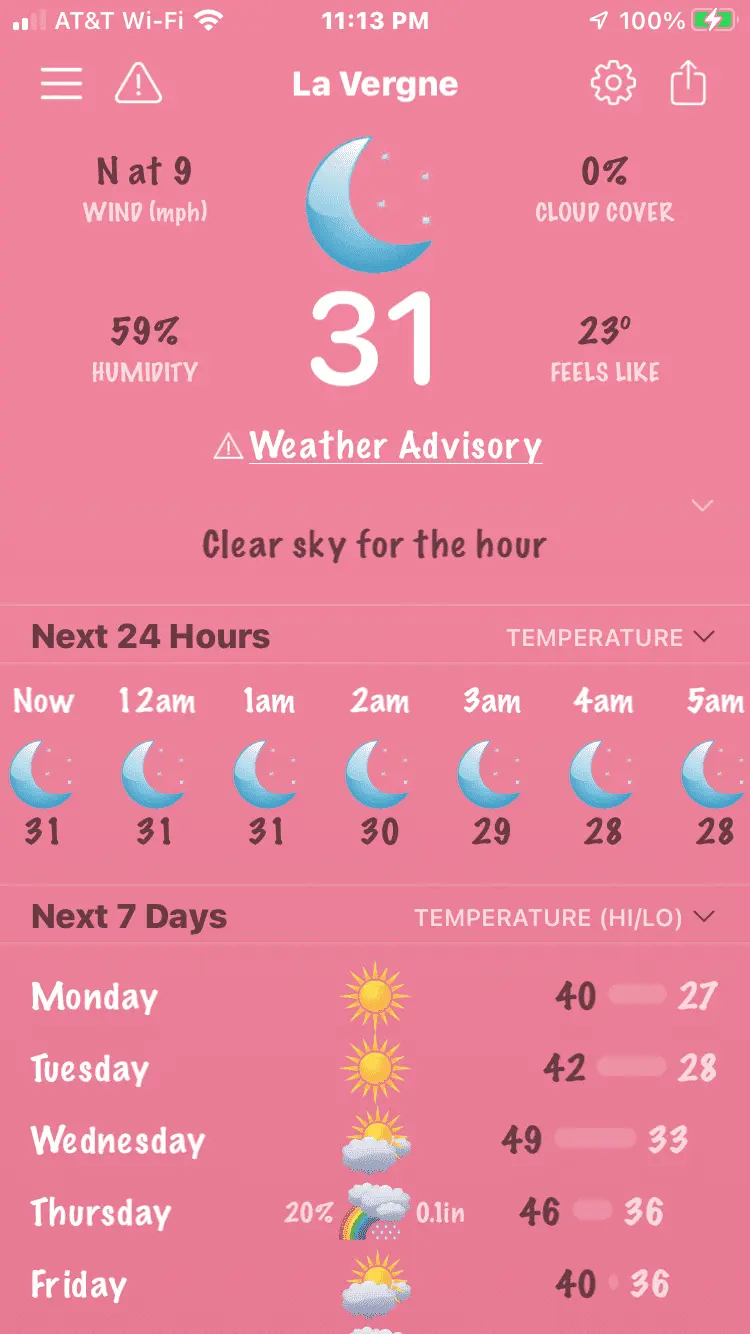Open the Next 7 Days hi/lo dropdown

click(564, 918)
